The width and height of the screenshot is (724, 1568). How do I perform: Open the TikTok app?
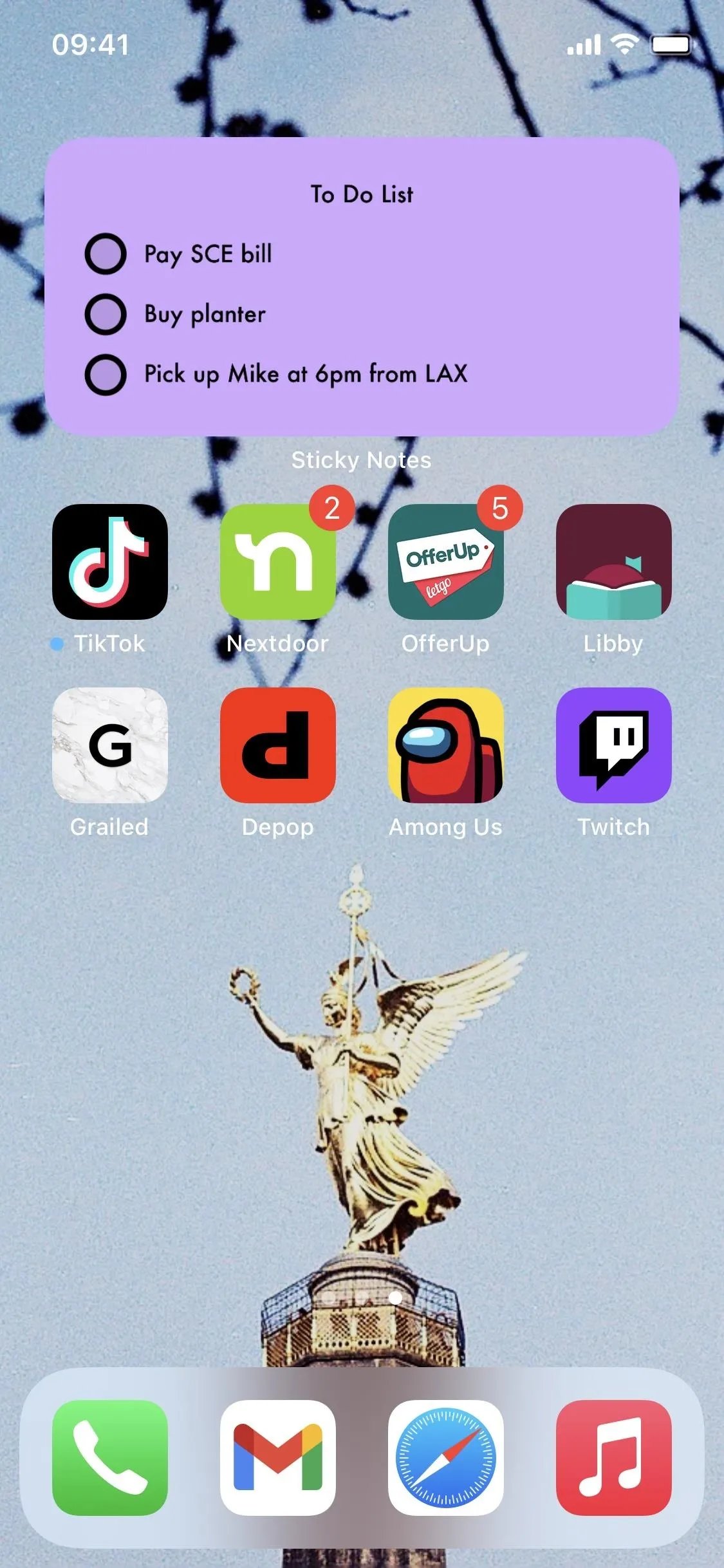coord(110,561)
